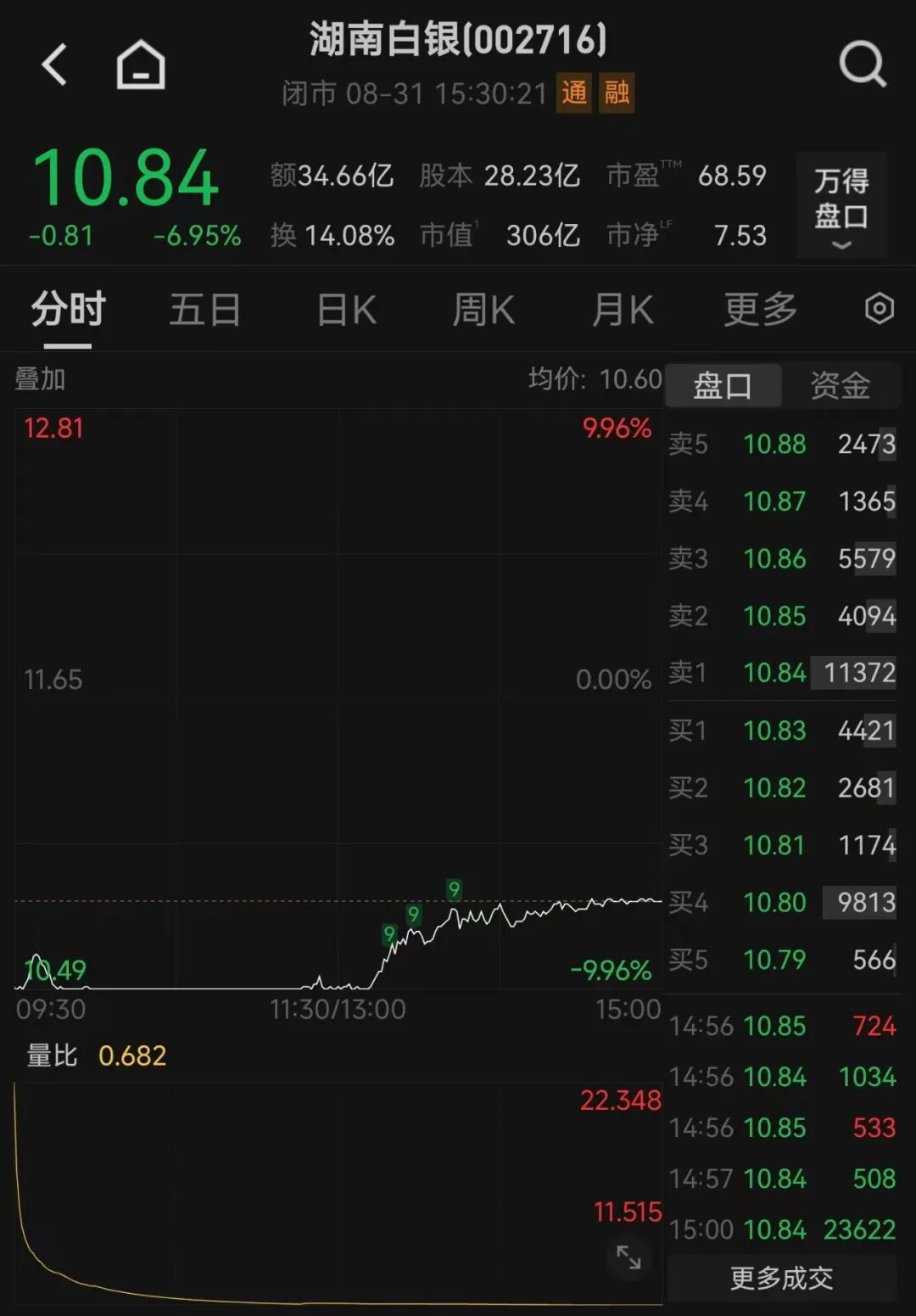
Task: Switch to the 资金 tab
Action: tap(840, 386)
